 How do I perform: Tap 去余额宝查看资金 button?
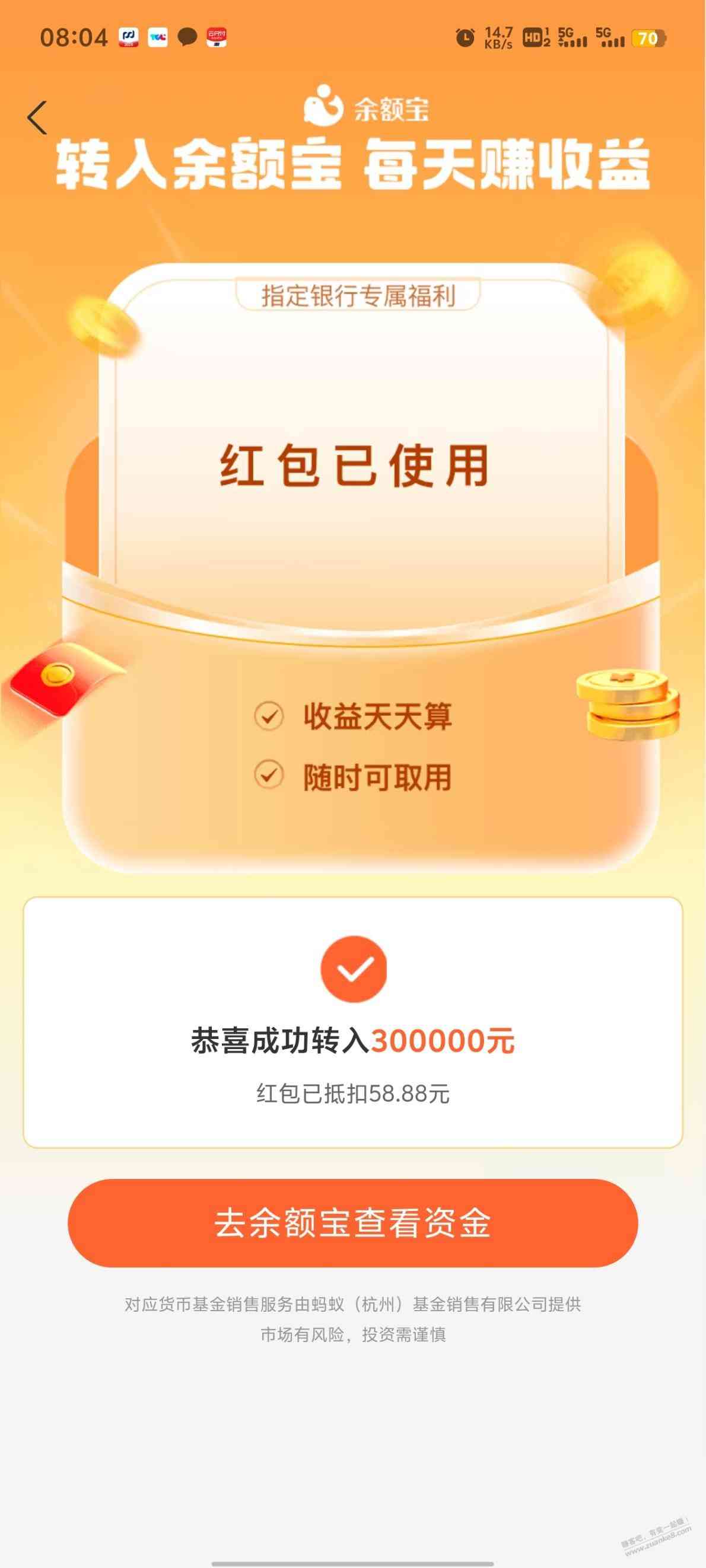coord(352,1223)
